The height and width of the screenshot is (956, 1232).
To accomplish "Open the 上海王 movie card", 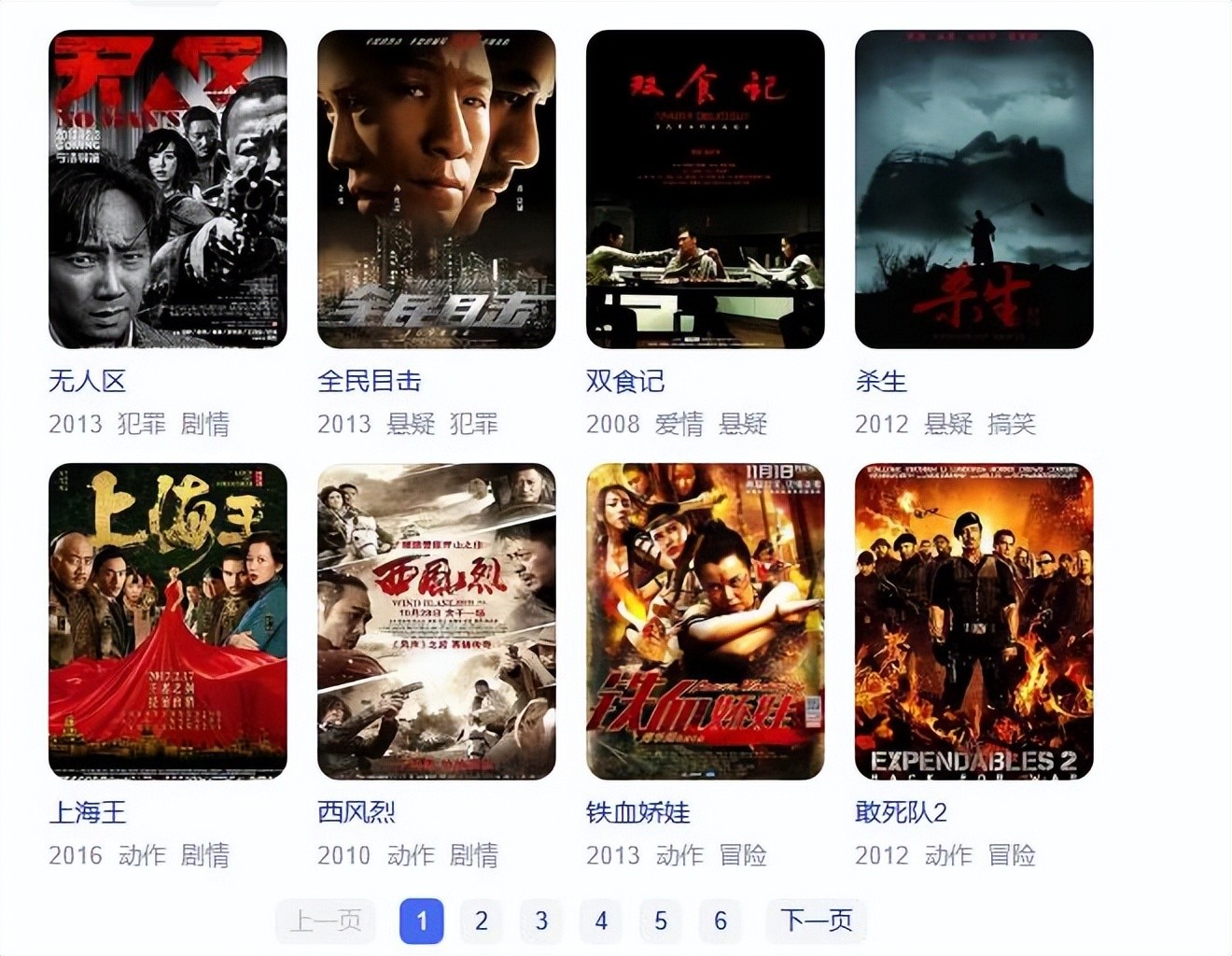I will coord(168,621).
